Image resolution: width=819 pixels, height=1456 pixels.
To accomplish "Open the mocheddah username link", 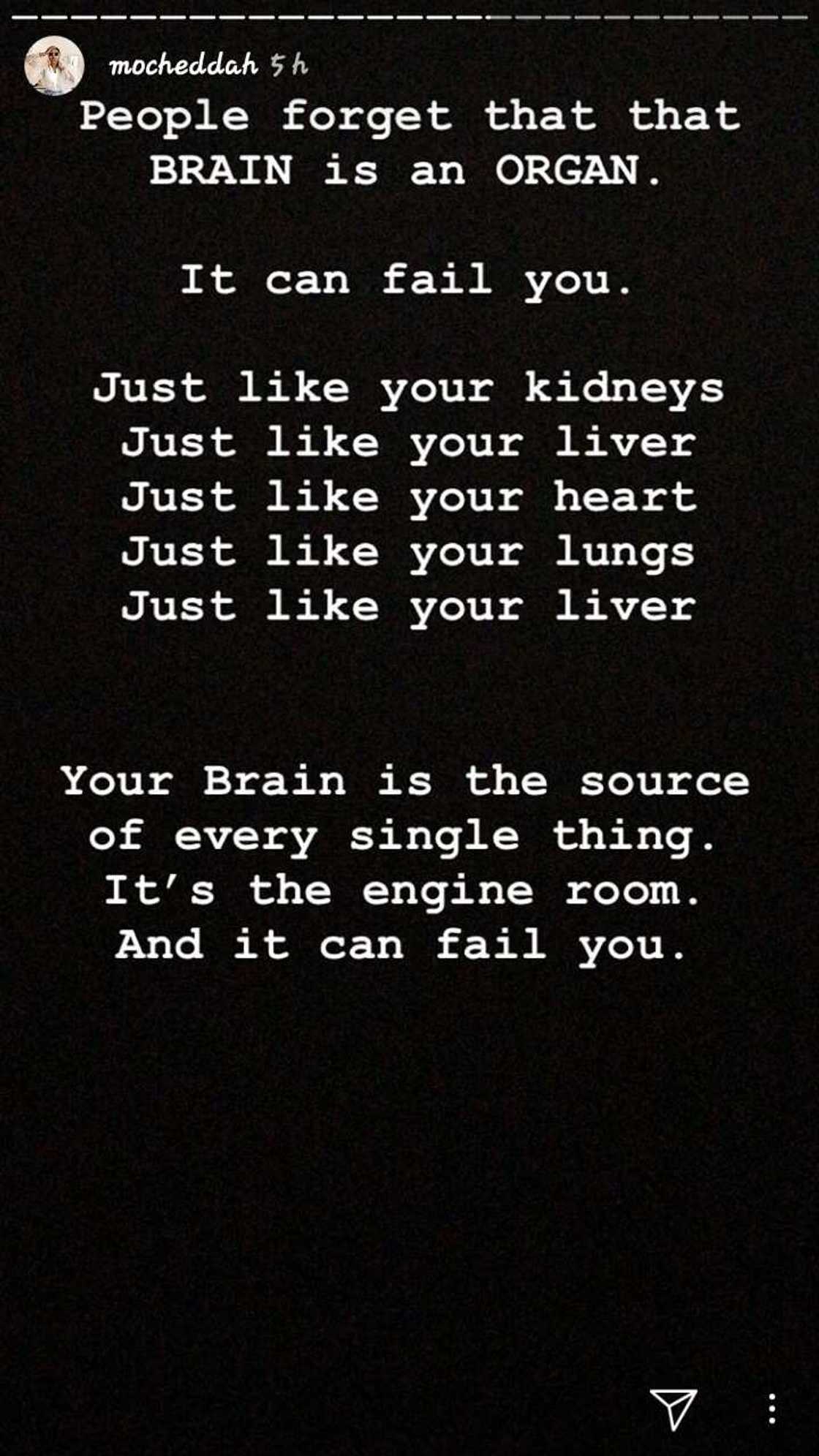I will coord(184,66).
